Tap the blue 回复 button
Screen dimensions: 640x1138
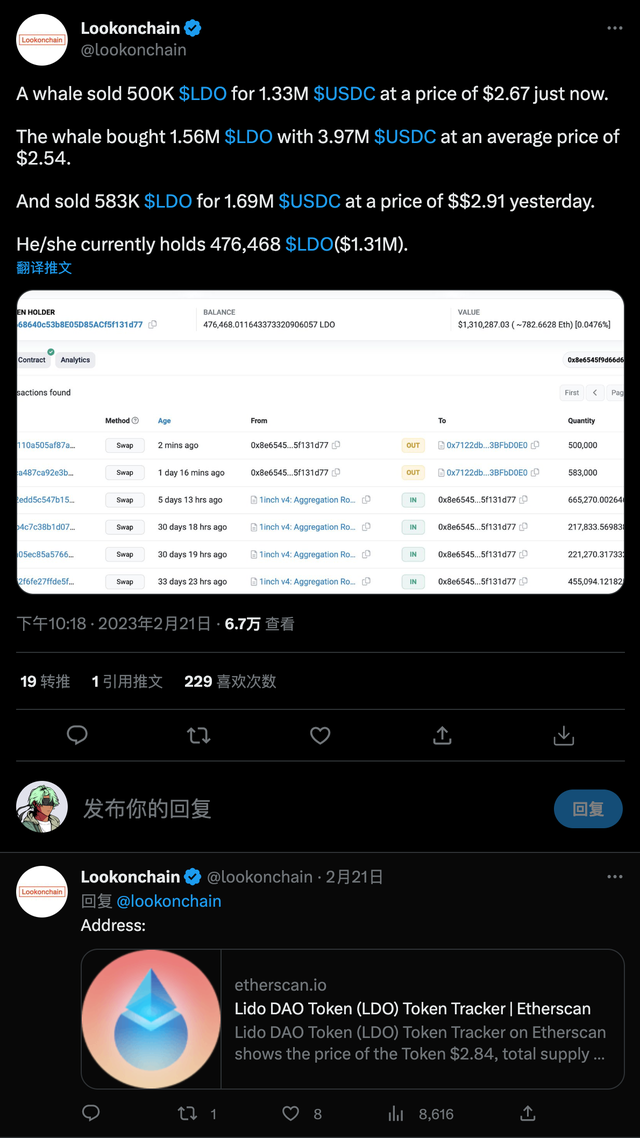coord(588,808)
